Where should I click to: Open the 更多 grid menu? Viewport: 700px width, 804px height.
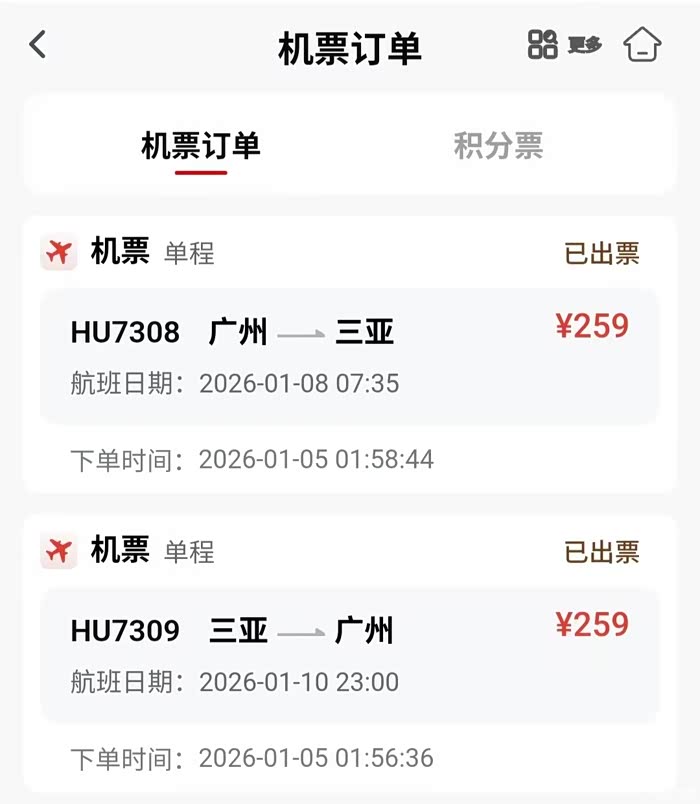[565, 44]
